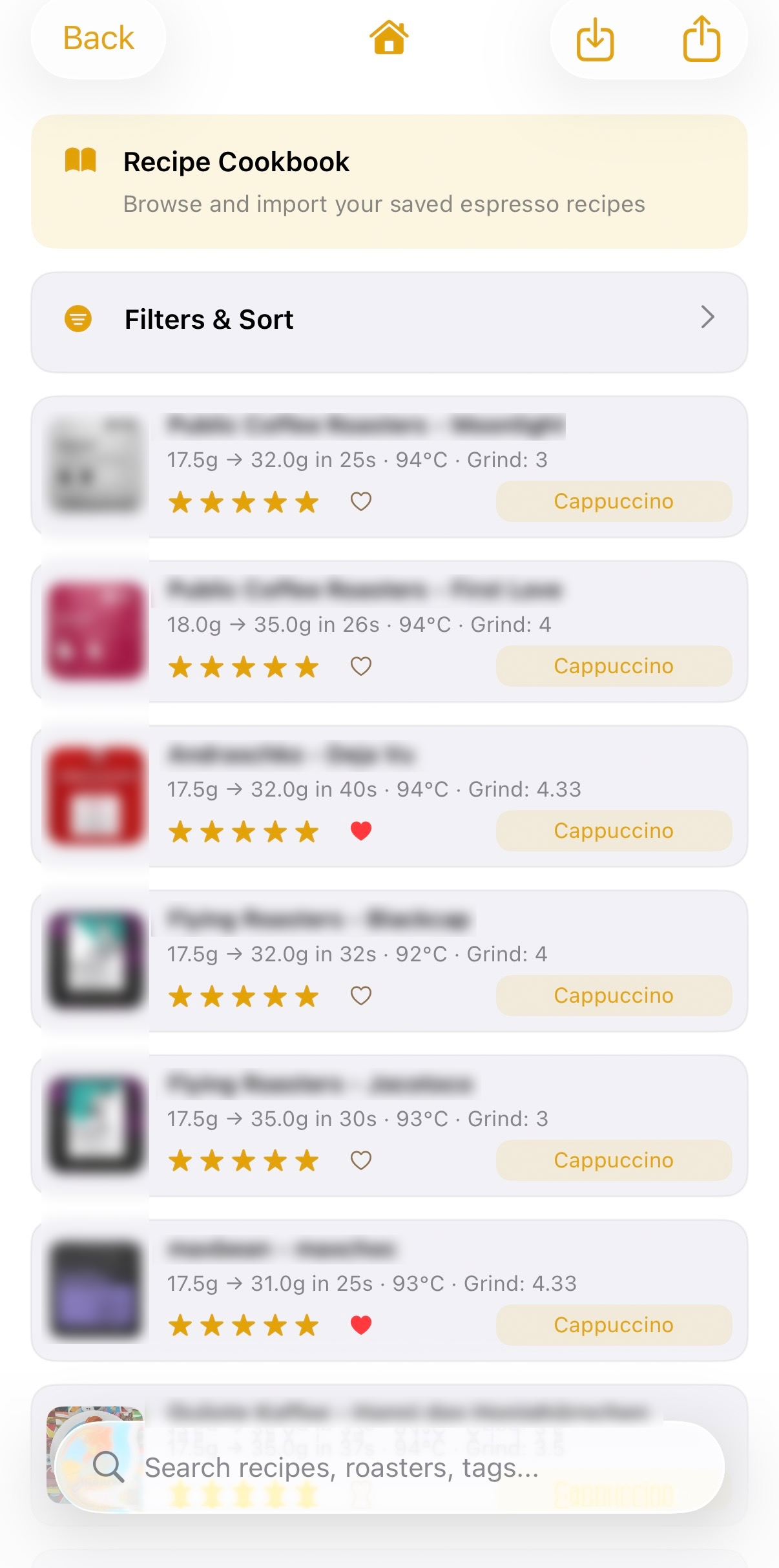This screenshot has height=1568, width=779.
Task: Select the Recipe Cookbook banner
Action: tap(389, 180)
